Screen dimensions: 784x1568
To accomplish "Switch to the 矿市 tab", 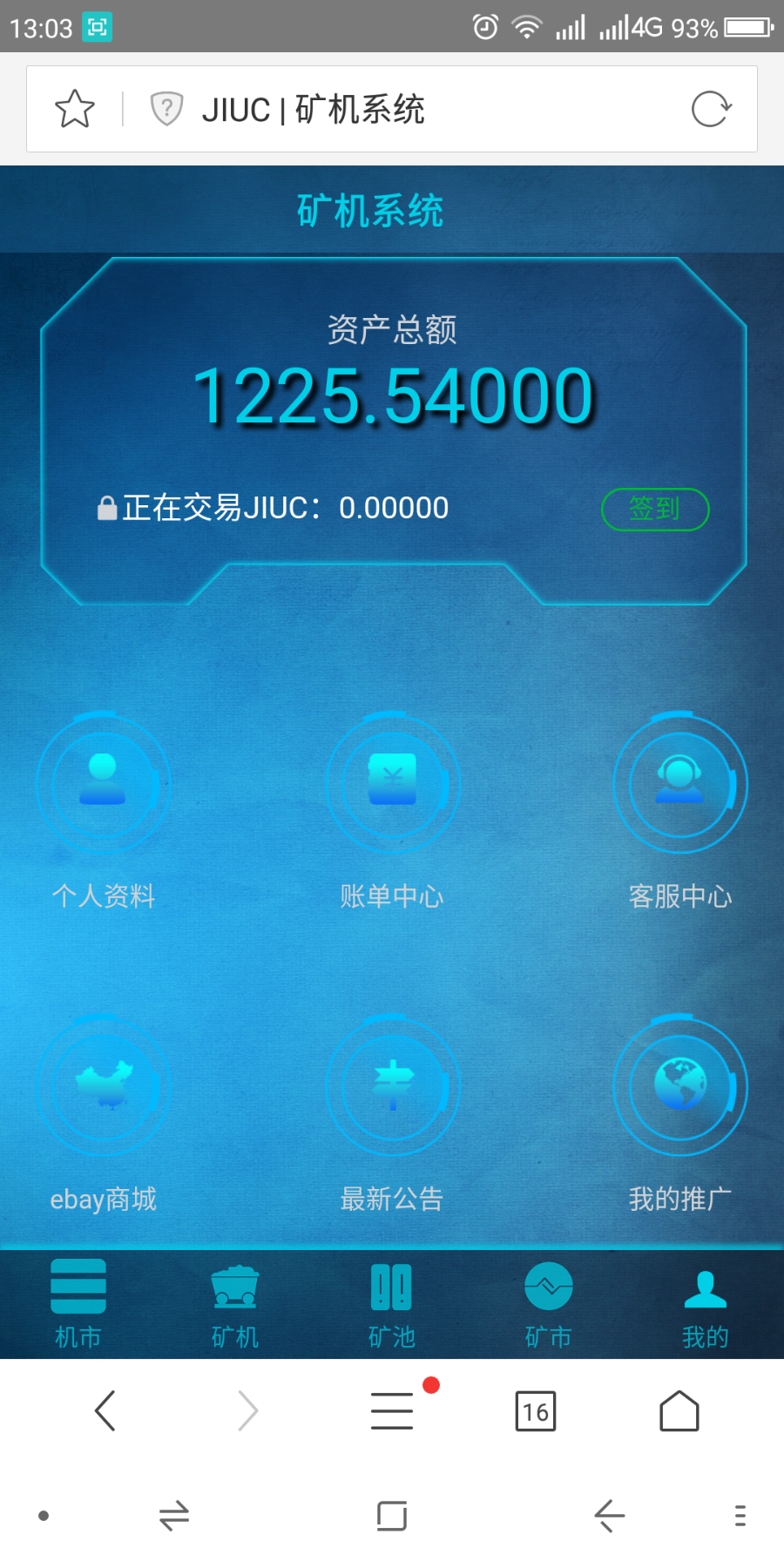I will click(x=549, y=1303).
